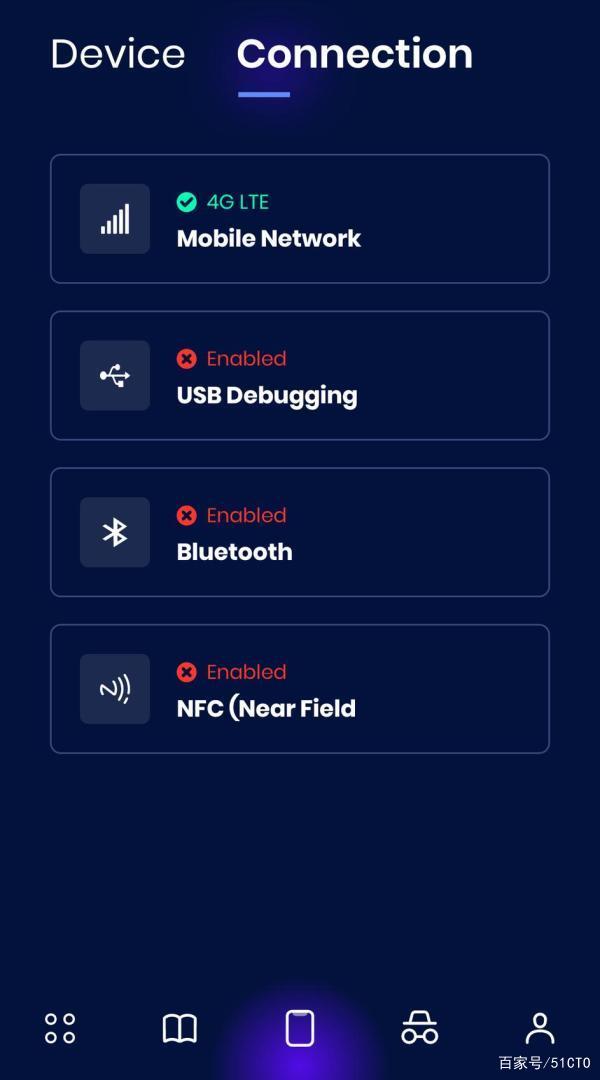This screenshot has height=1080, width=600.
Task: View Bluetooth connection details
Action: tap(300, 532)
